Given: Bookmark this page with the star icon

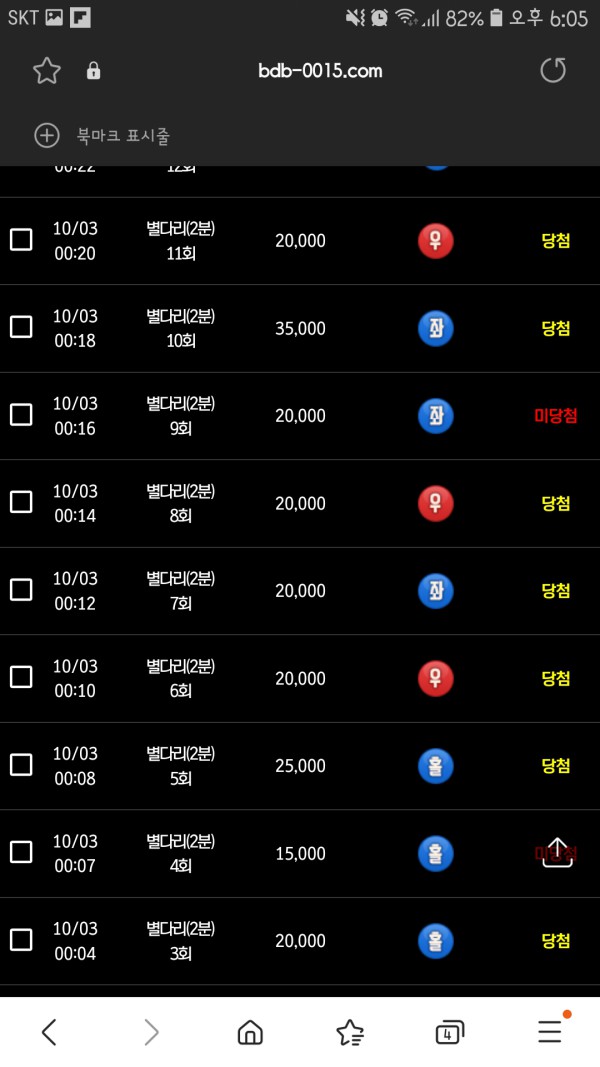Looking at the screenshot, I should (47, 71).
